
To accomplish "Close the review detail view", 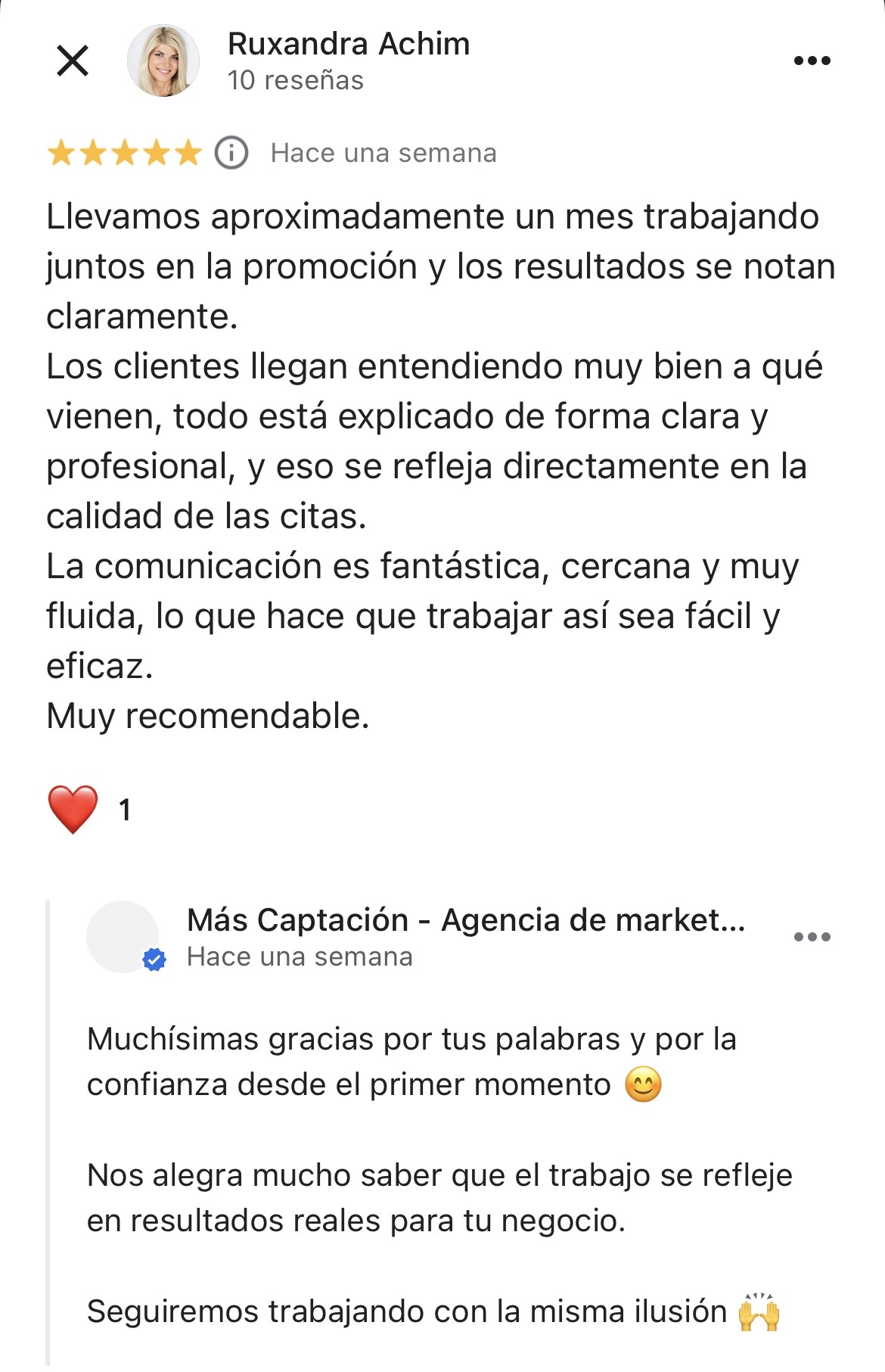I will point(73,61).
